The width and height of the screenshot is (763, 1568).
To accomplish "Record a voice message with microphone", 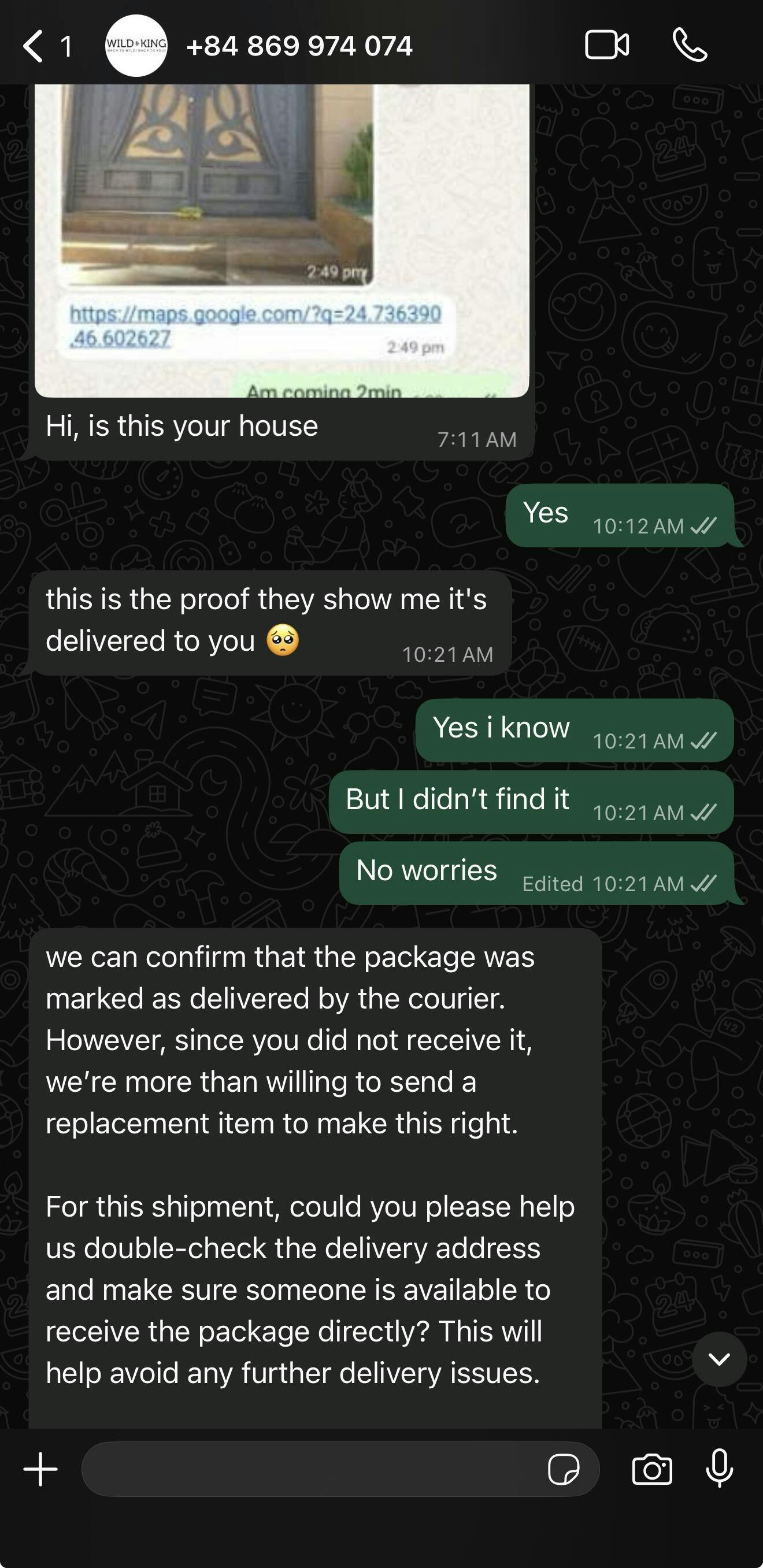I will coord(719,1469).
